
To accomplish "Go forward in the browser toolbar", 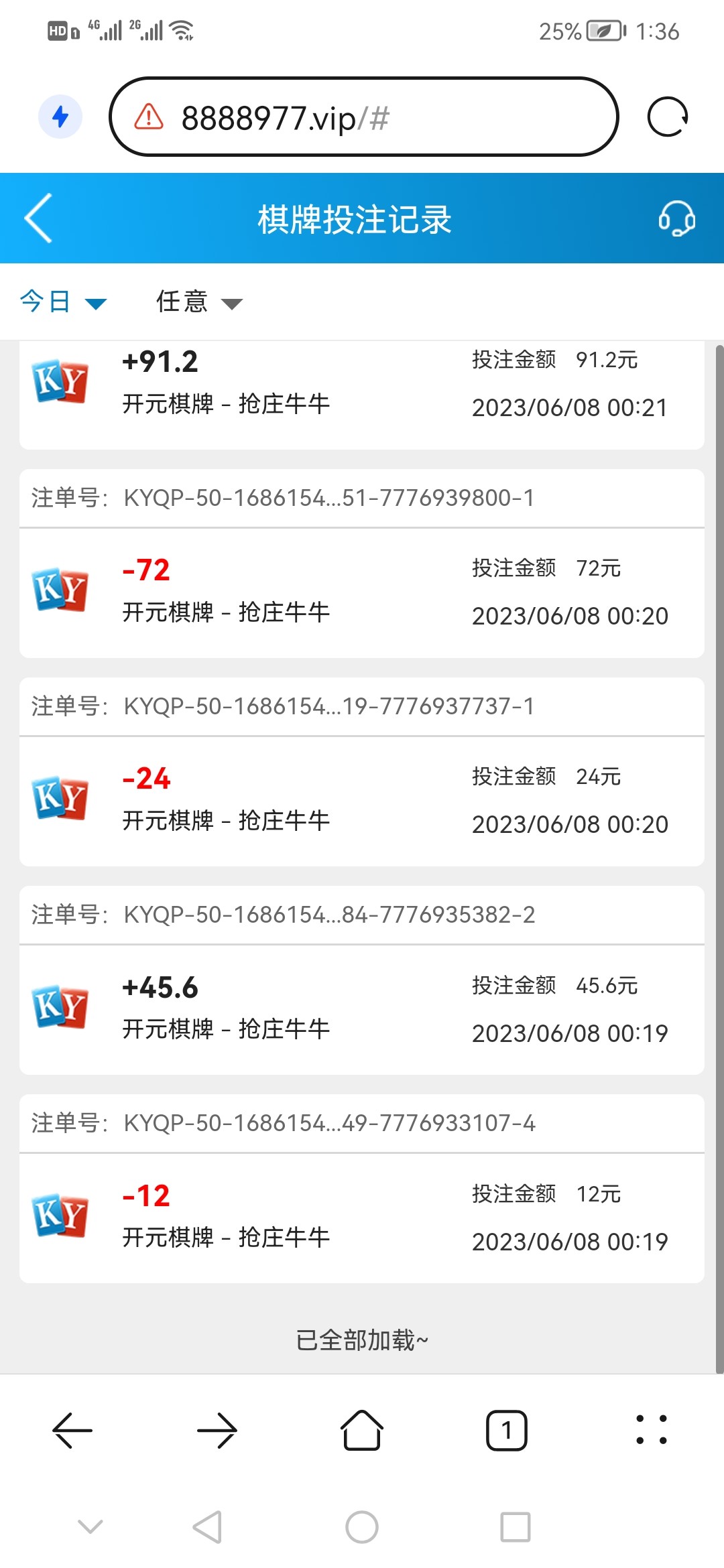I will click(217, 1430).
